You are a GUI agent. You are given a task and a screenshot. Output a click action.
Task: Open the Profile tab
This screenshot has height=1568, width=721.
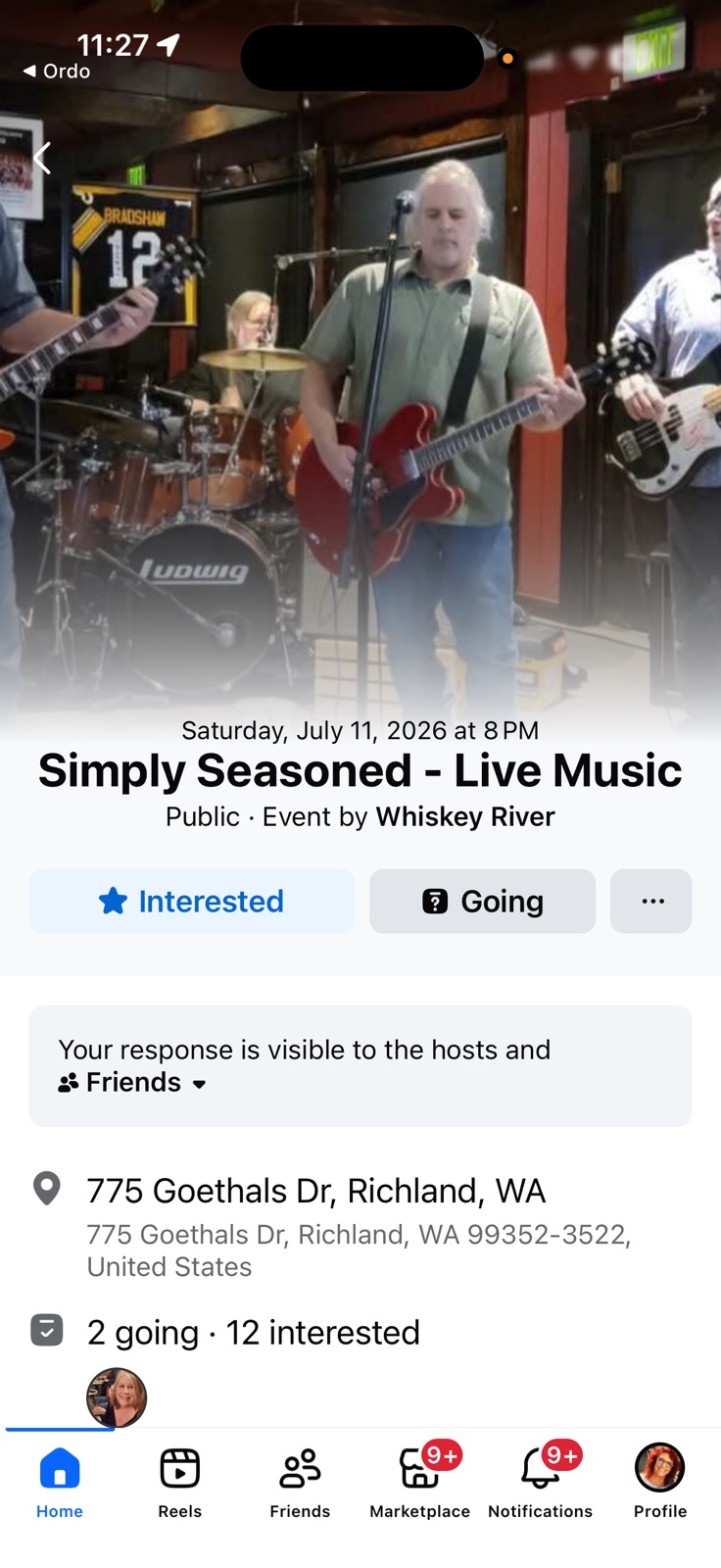pyautogui.click(x=659, y=1481)
